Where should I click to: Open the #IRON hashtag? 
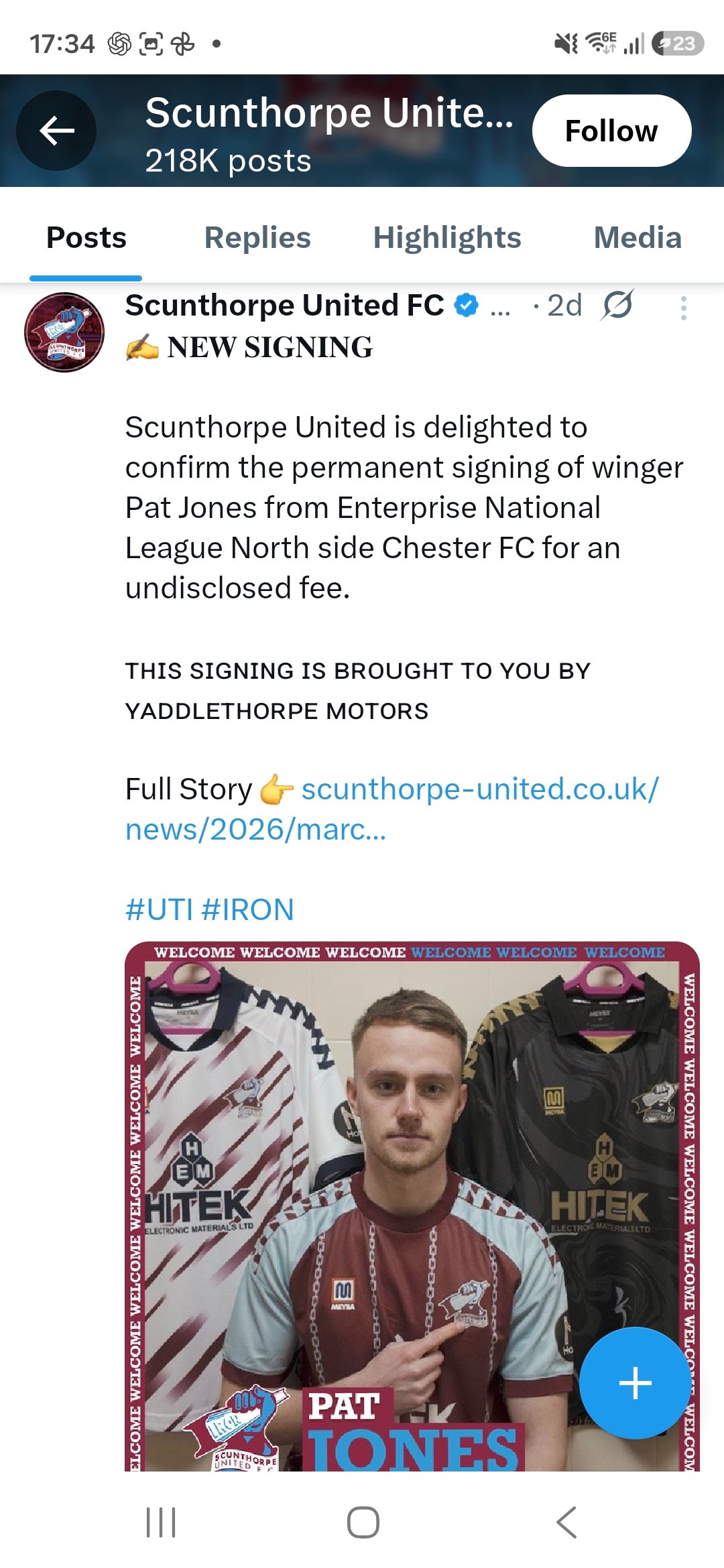click(247, 910)
